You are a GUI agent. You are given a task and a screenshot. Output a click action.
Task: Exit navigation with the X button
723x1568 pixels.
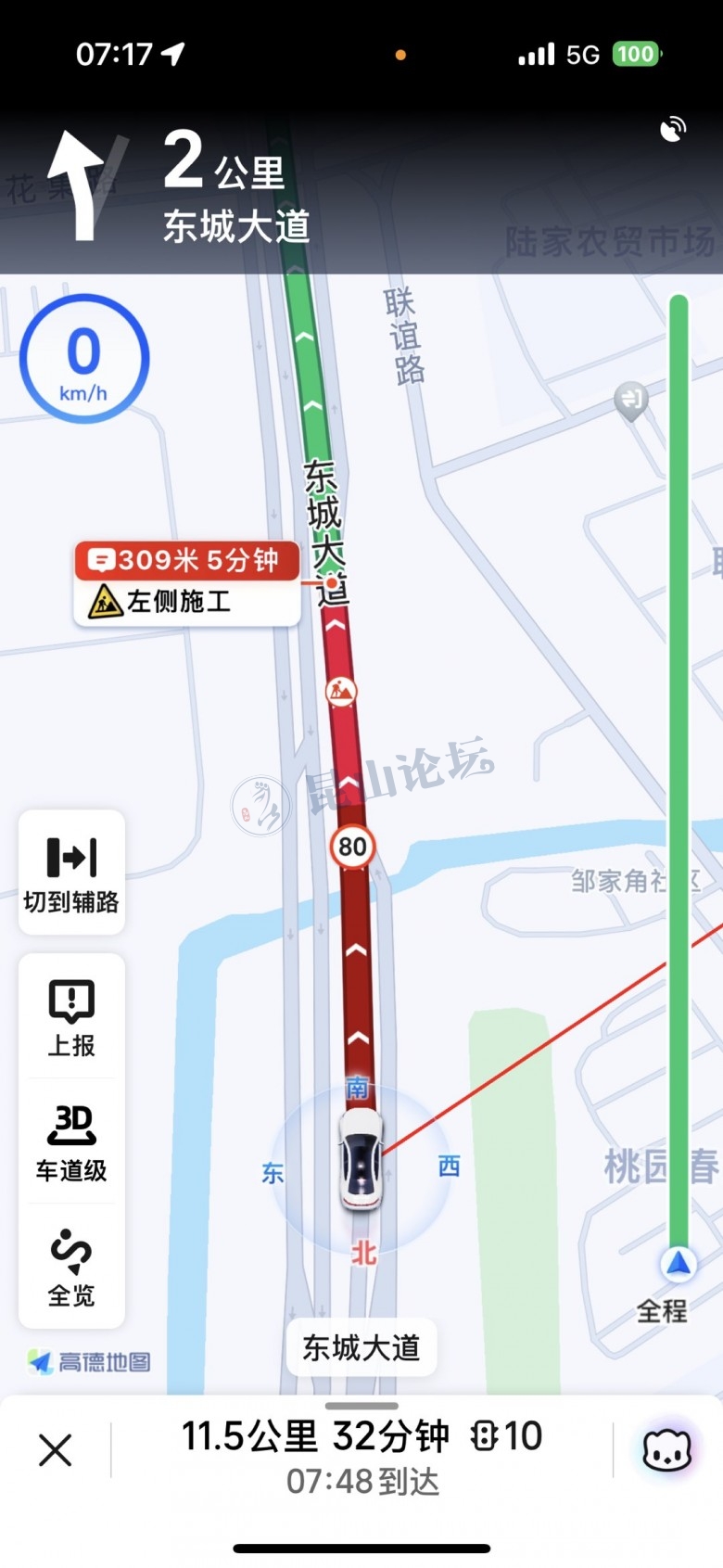[x=56, y=1449]
